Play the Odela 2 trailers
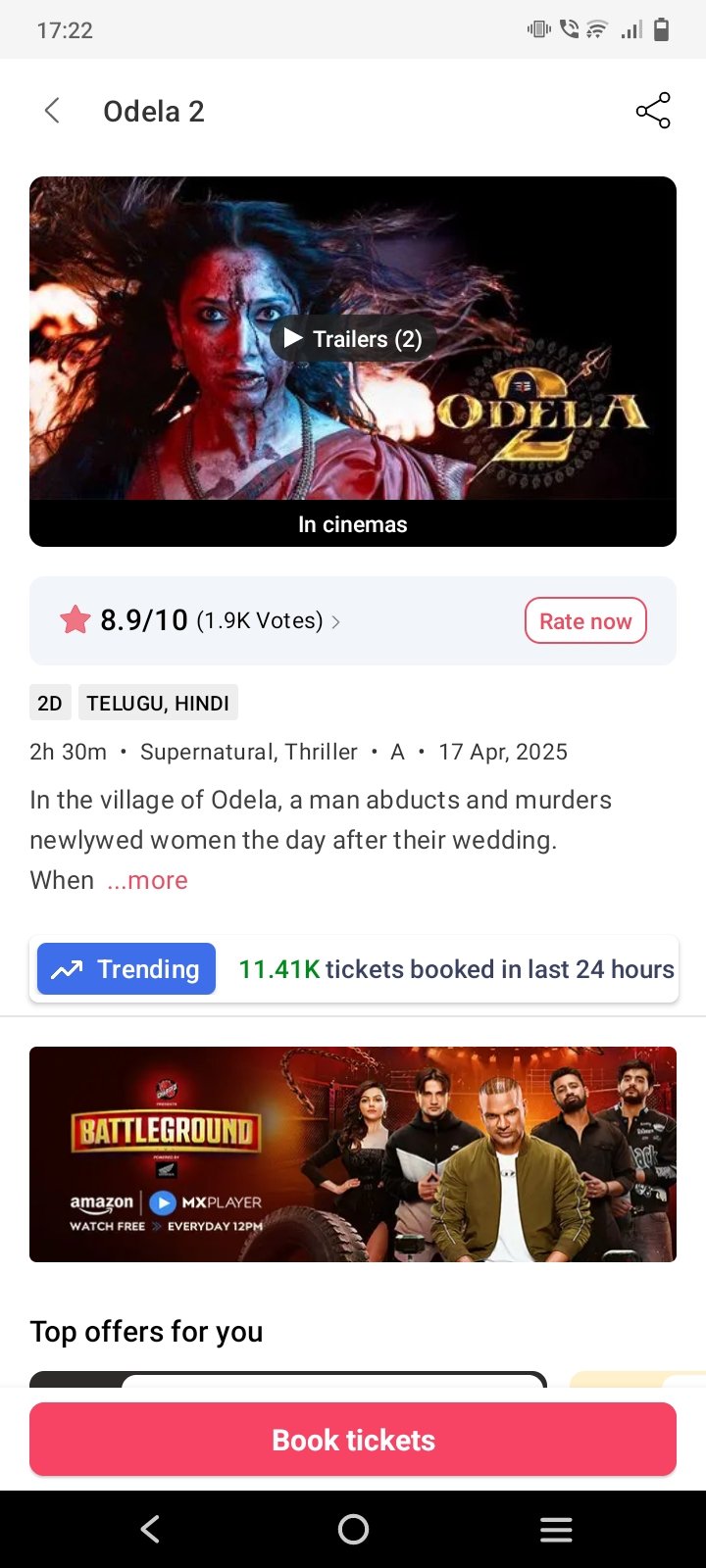 point(353,339)
